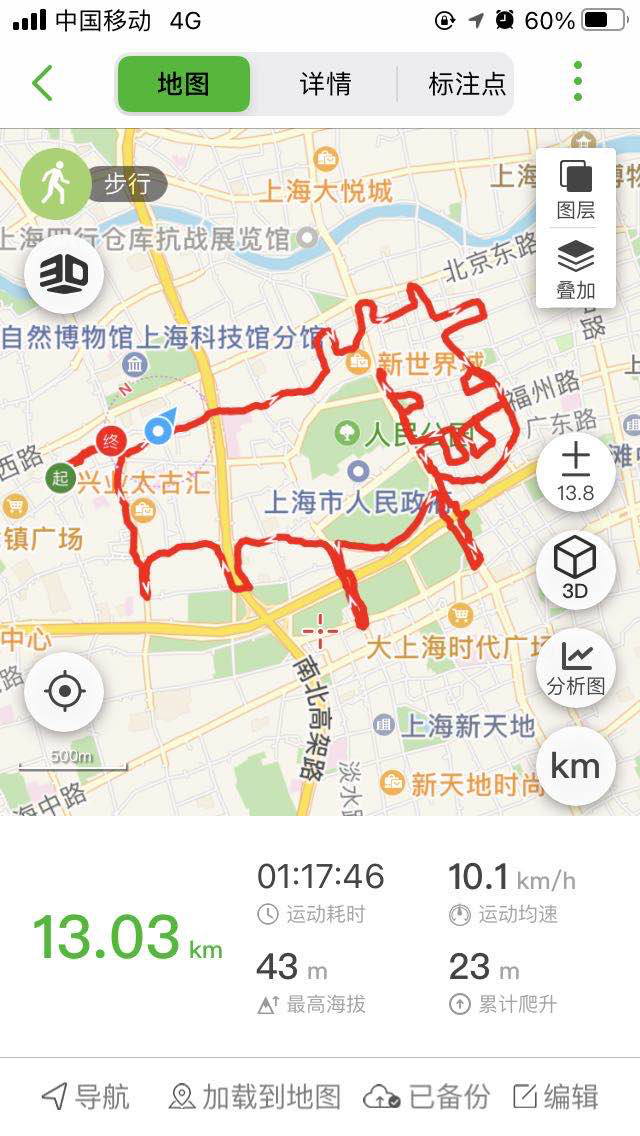Screen dimensions: 640x1136
Task: Tap the 13.8 zoom level button
Action: [x=575, y=472]
